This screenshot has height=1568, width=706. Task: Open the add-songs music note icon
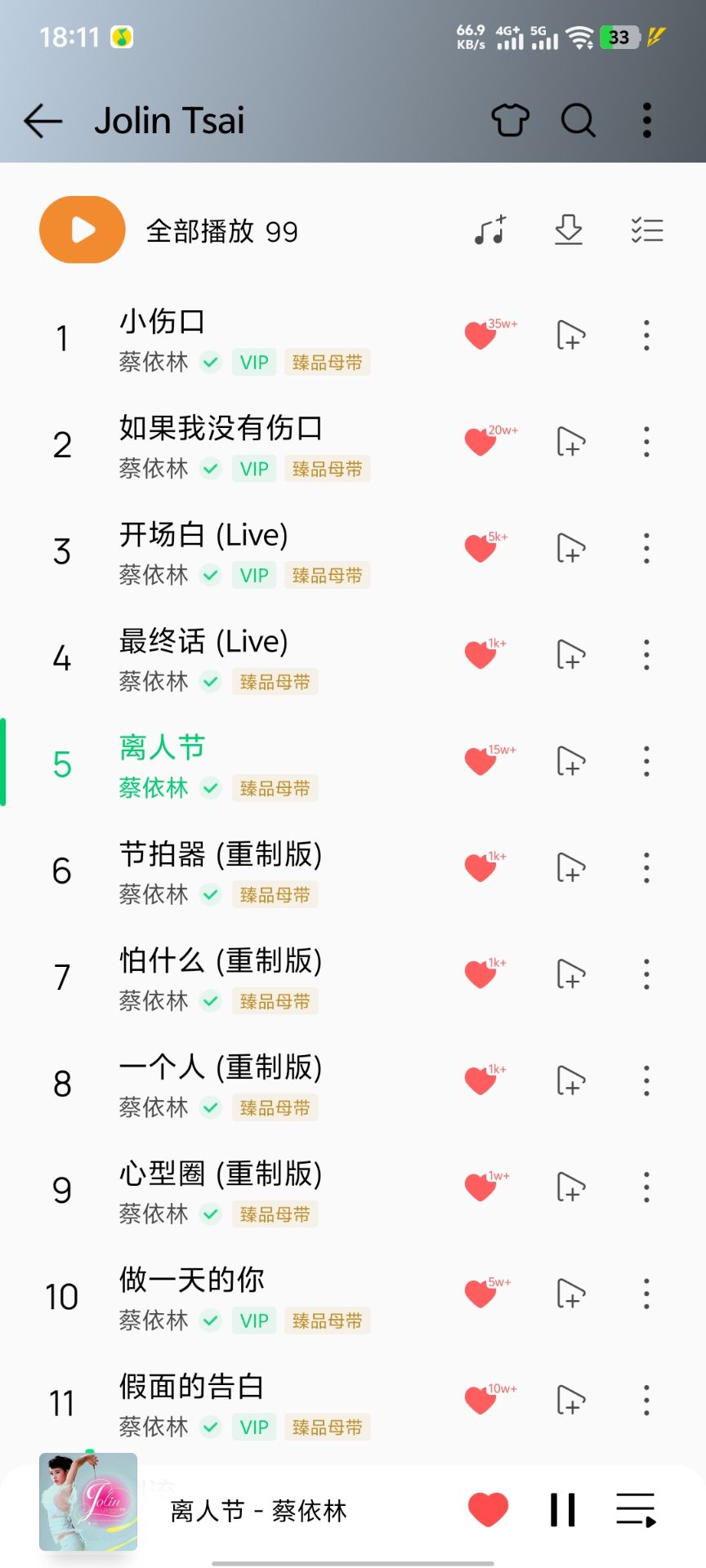click(490, 230)
